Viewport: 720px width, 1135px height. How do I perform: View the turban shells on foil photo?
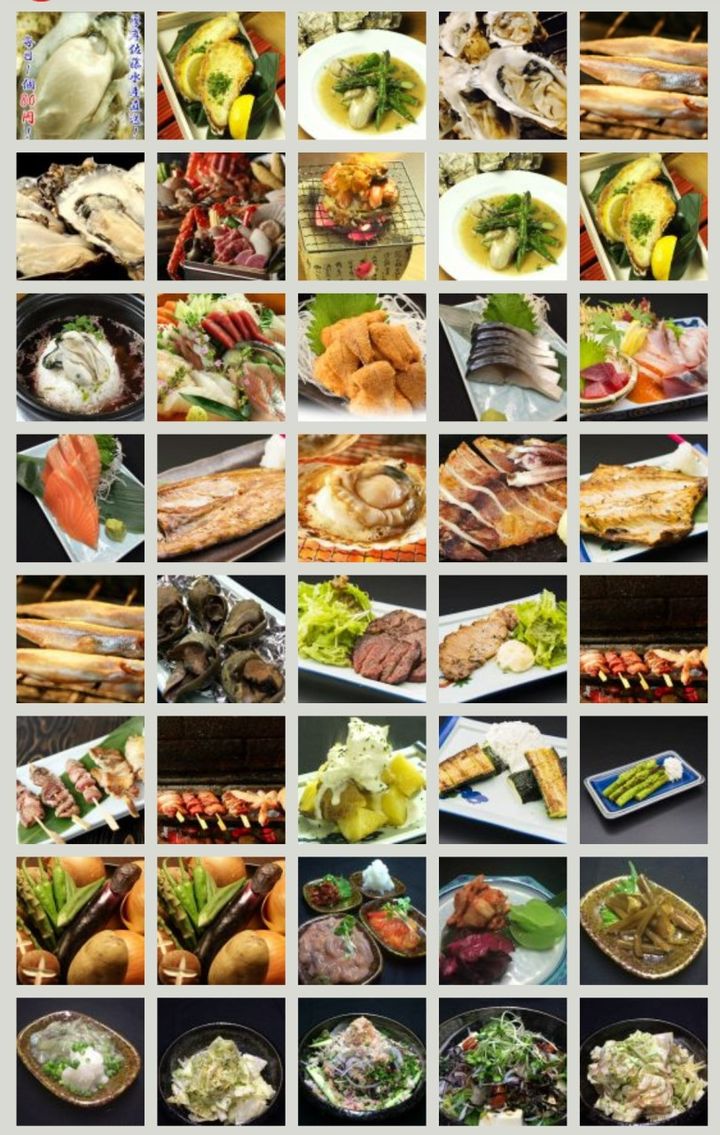tap(220, 639)
